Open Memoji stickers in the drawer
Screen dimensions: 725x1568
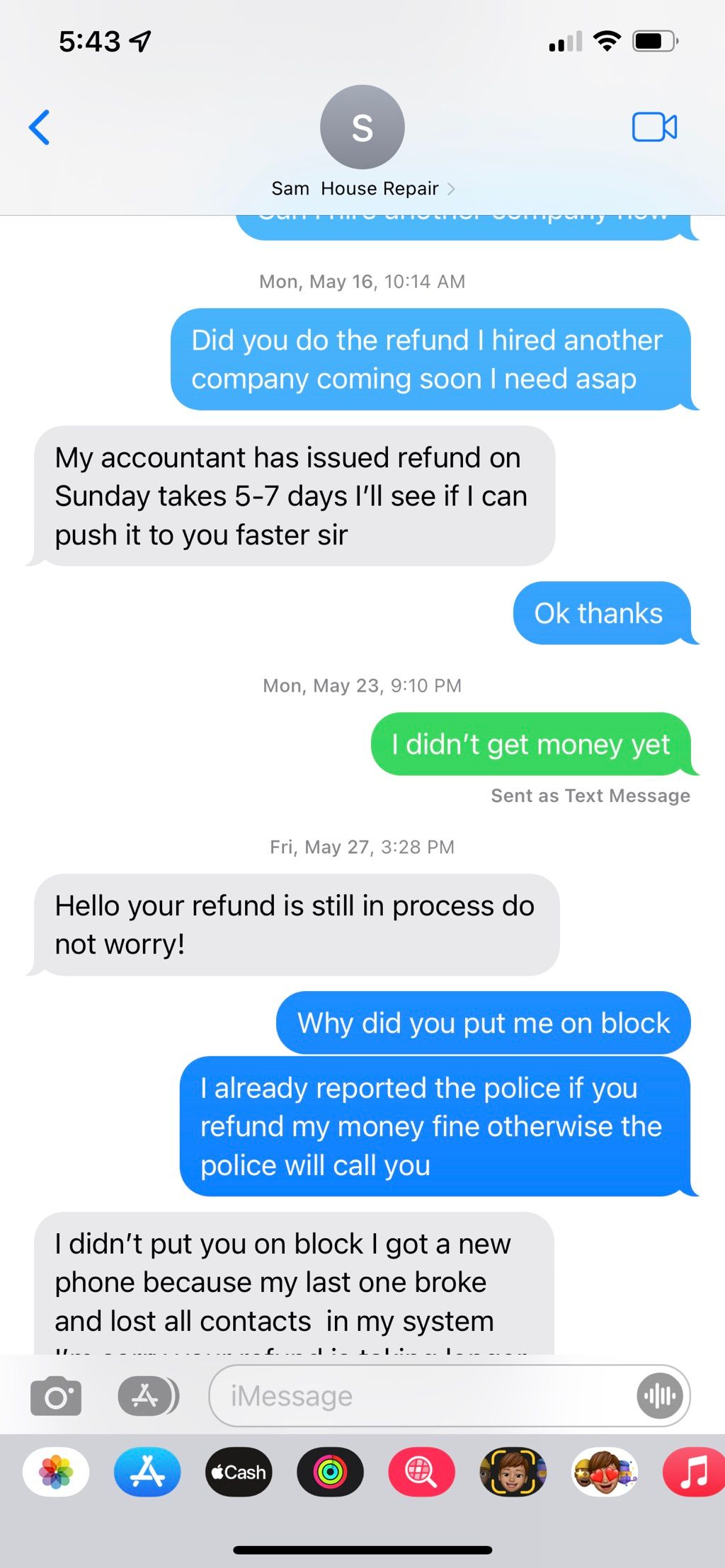tap(604, 1472)
